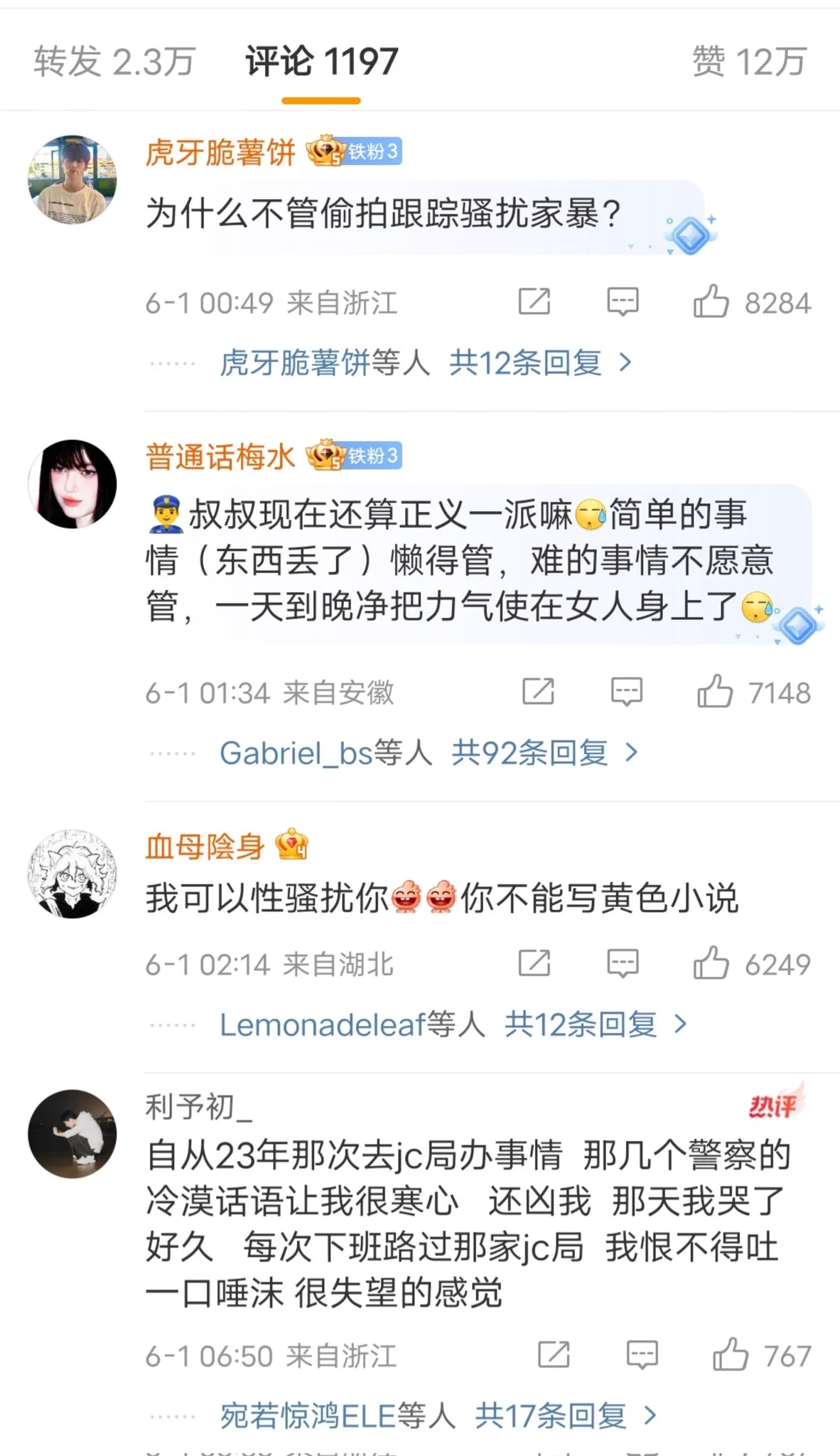Reply to 普通话梅水's comment
840x1456 pixels.
pos(626,692)
